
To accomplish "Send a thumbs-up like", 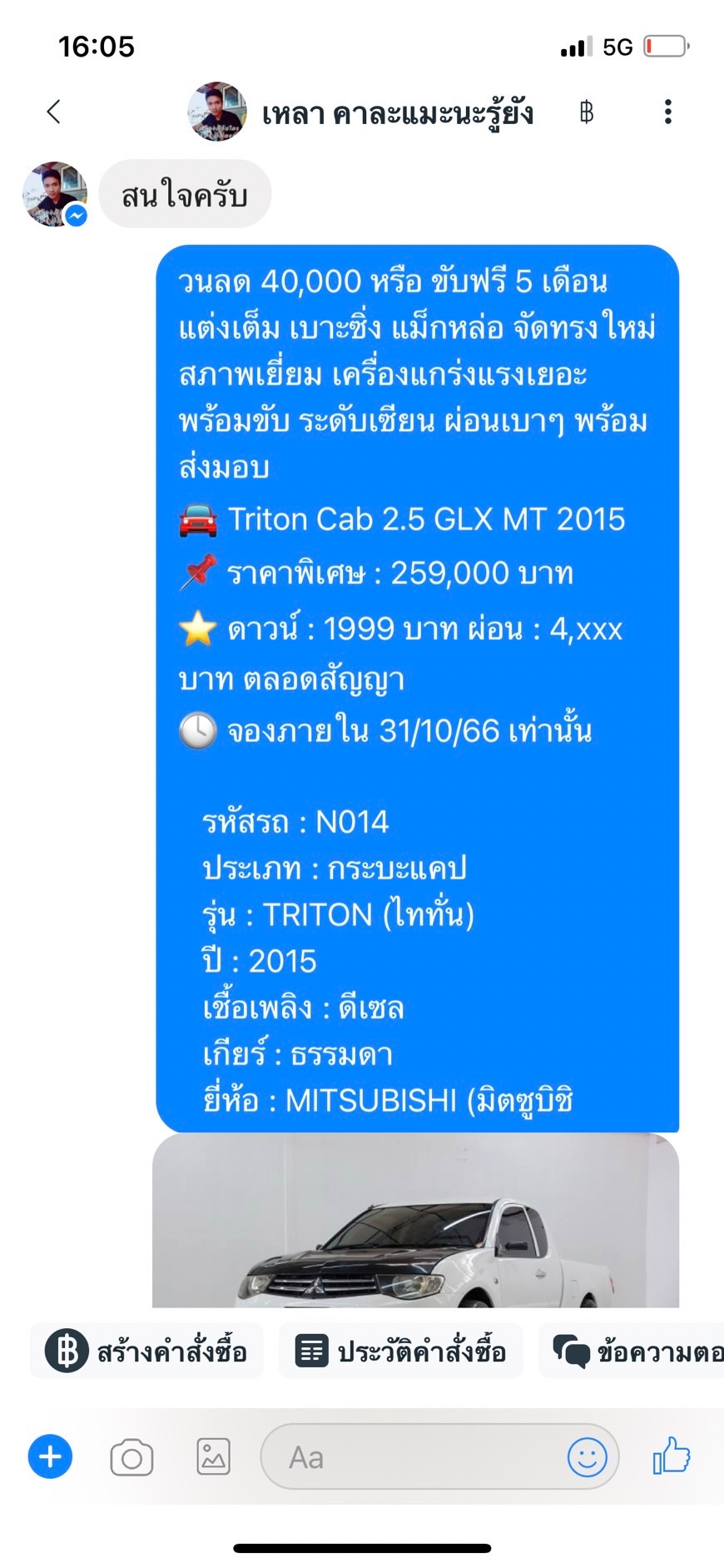I will pyautogui.click(x=672, y=1456).
